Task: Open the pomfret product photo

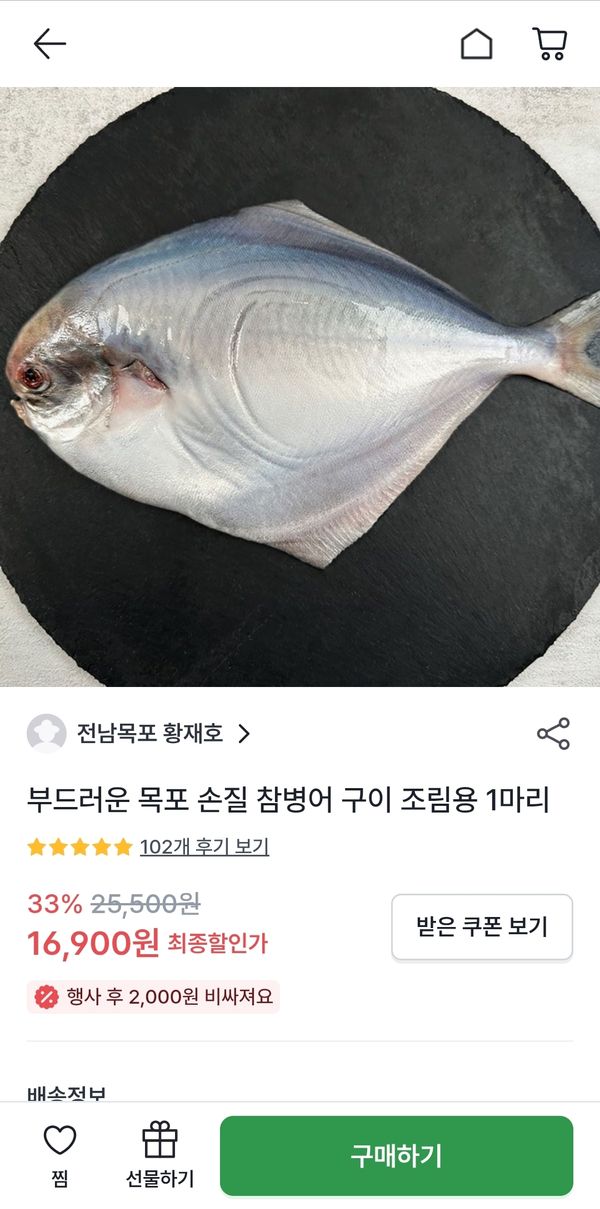Action: pyautogui.click(x=300, y=387)
